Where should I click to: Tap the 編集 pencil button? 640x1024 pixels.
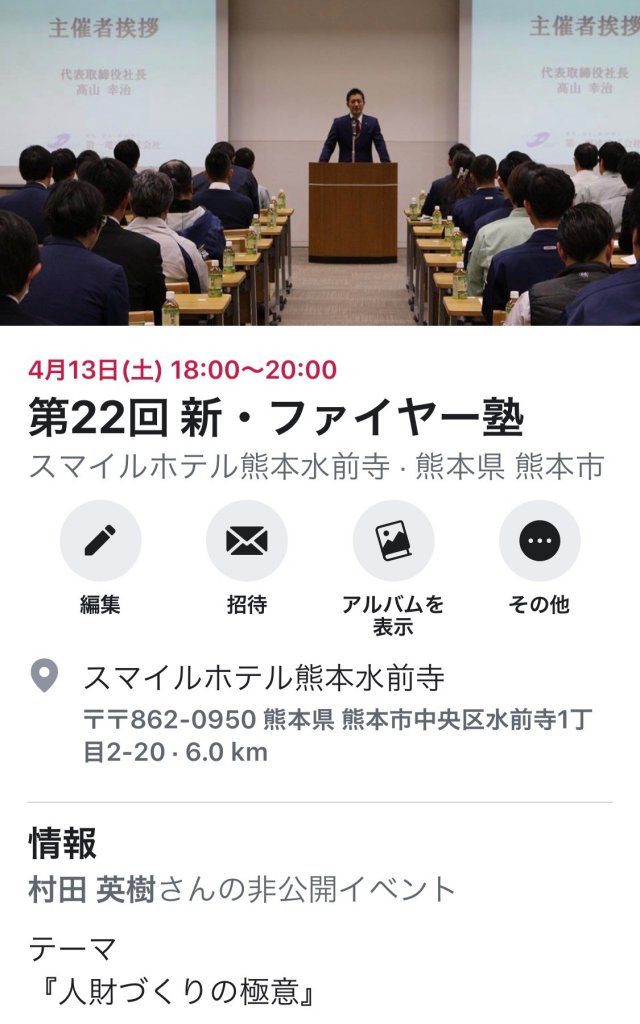point(100,541)
